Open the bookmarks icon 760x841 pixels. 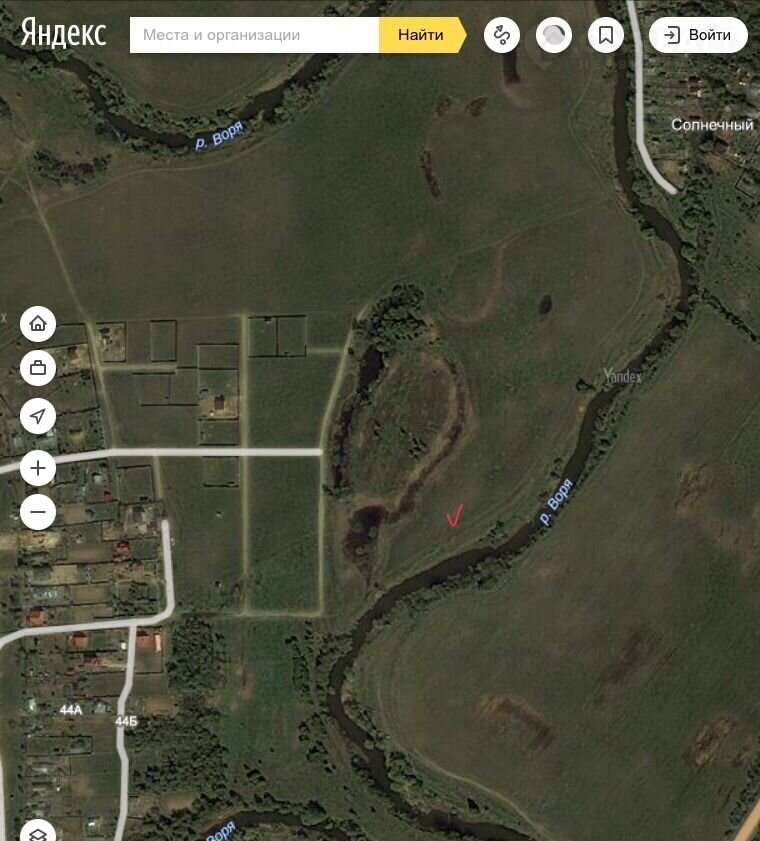point(606,36)
